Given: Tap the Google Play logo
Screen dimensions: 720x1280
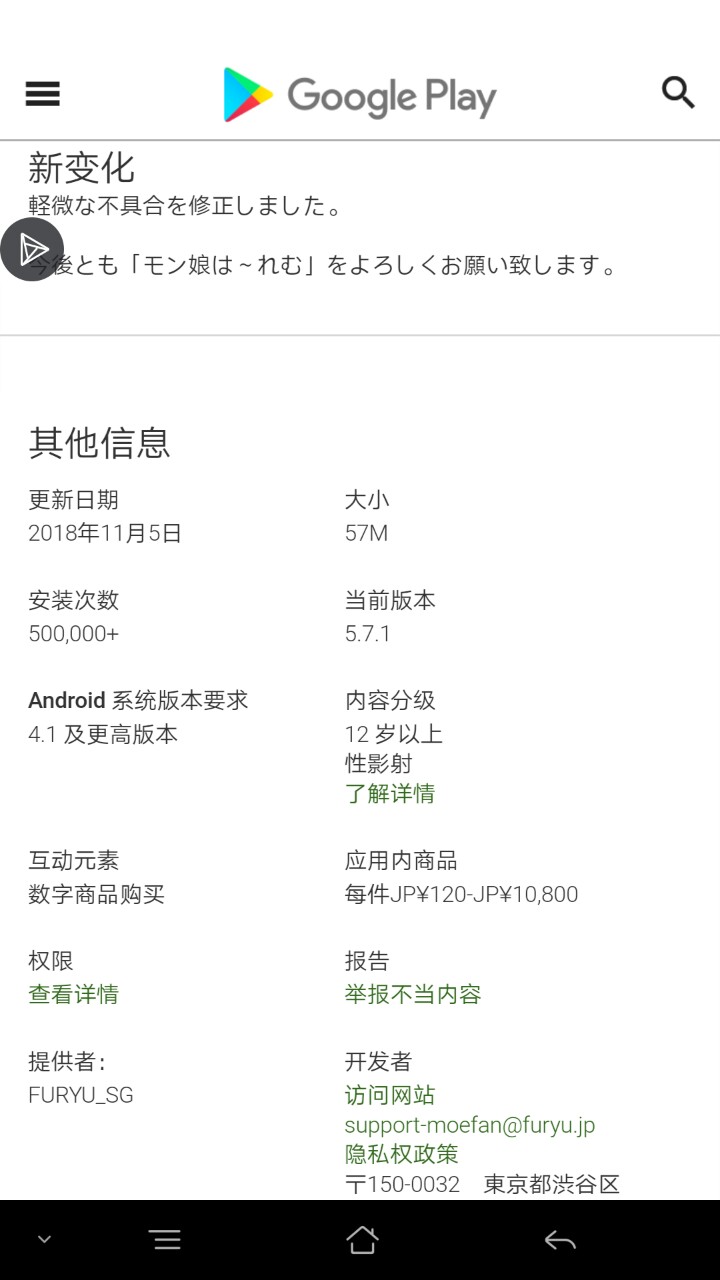Looking at the screenshot, I should [360, 96].
